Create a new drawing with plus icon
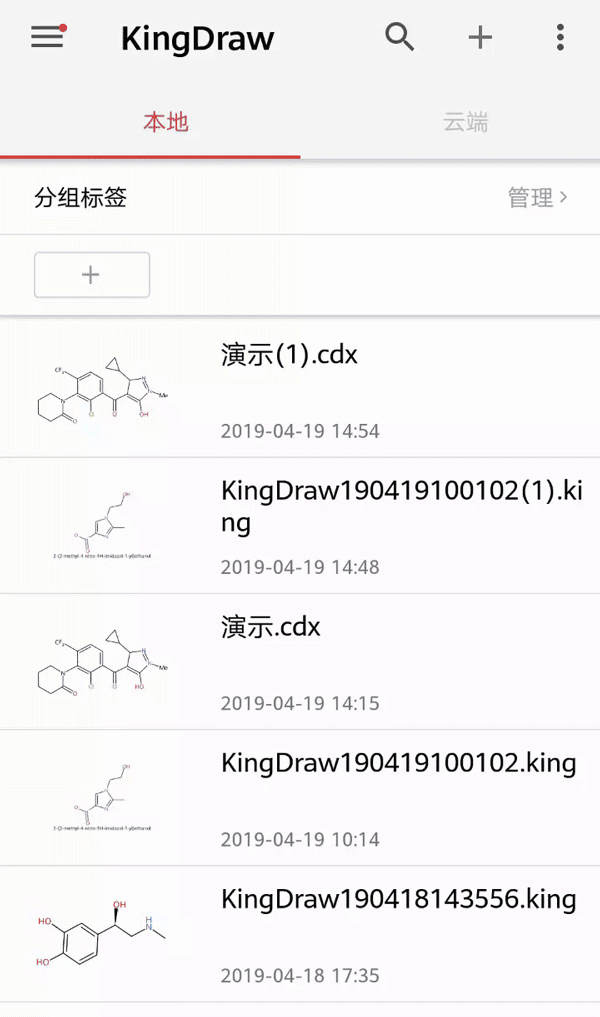This screenshot has height=1017, width=600. [480, 38]
